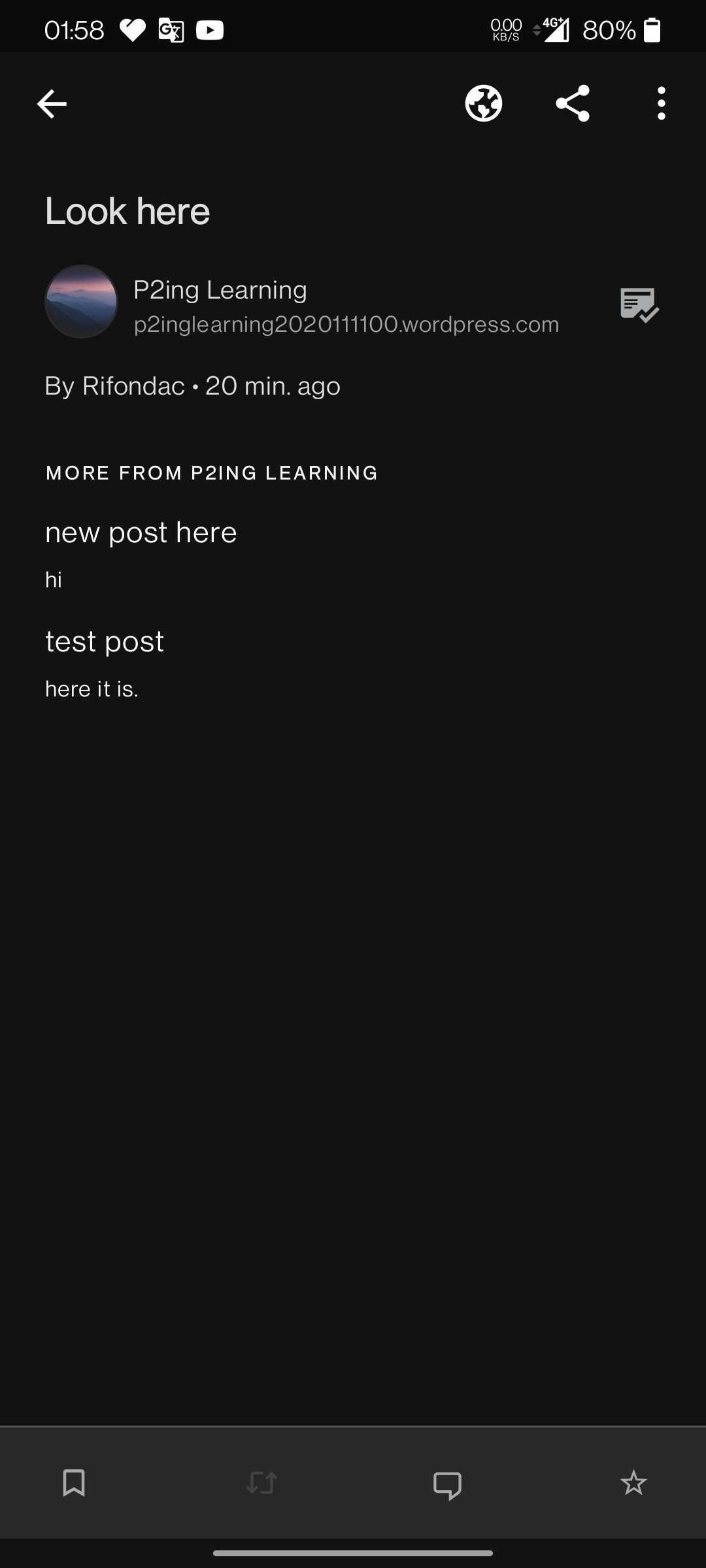The width and height of the screenshot is (706, 1568).
Task: Share this post using the share icon
Action: pos(571,103)
